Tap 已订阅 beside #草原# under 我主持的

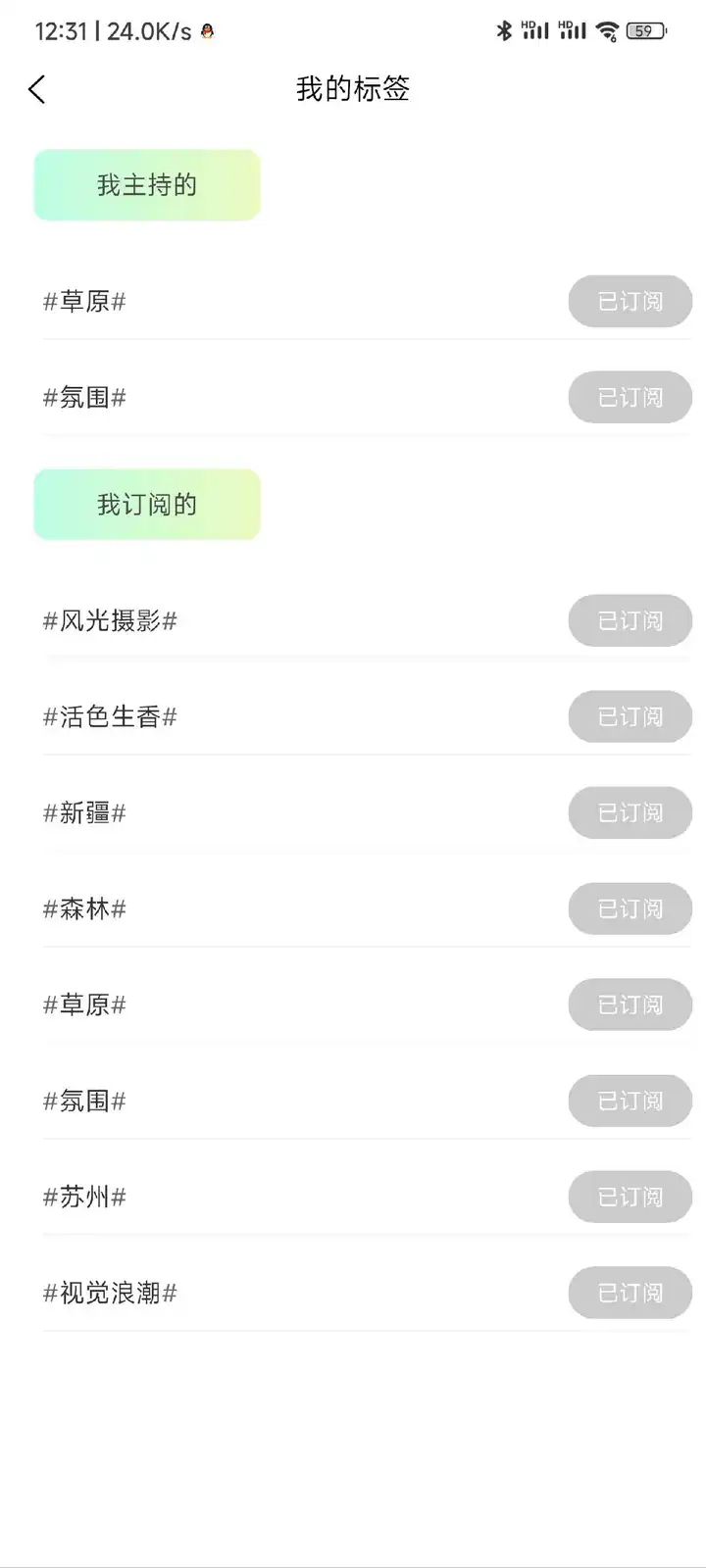click(x=630, y=301)
